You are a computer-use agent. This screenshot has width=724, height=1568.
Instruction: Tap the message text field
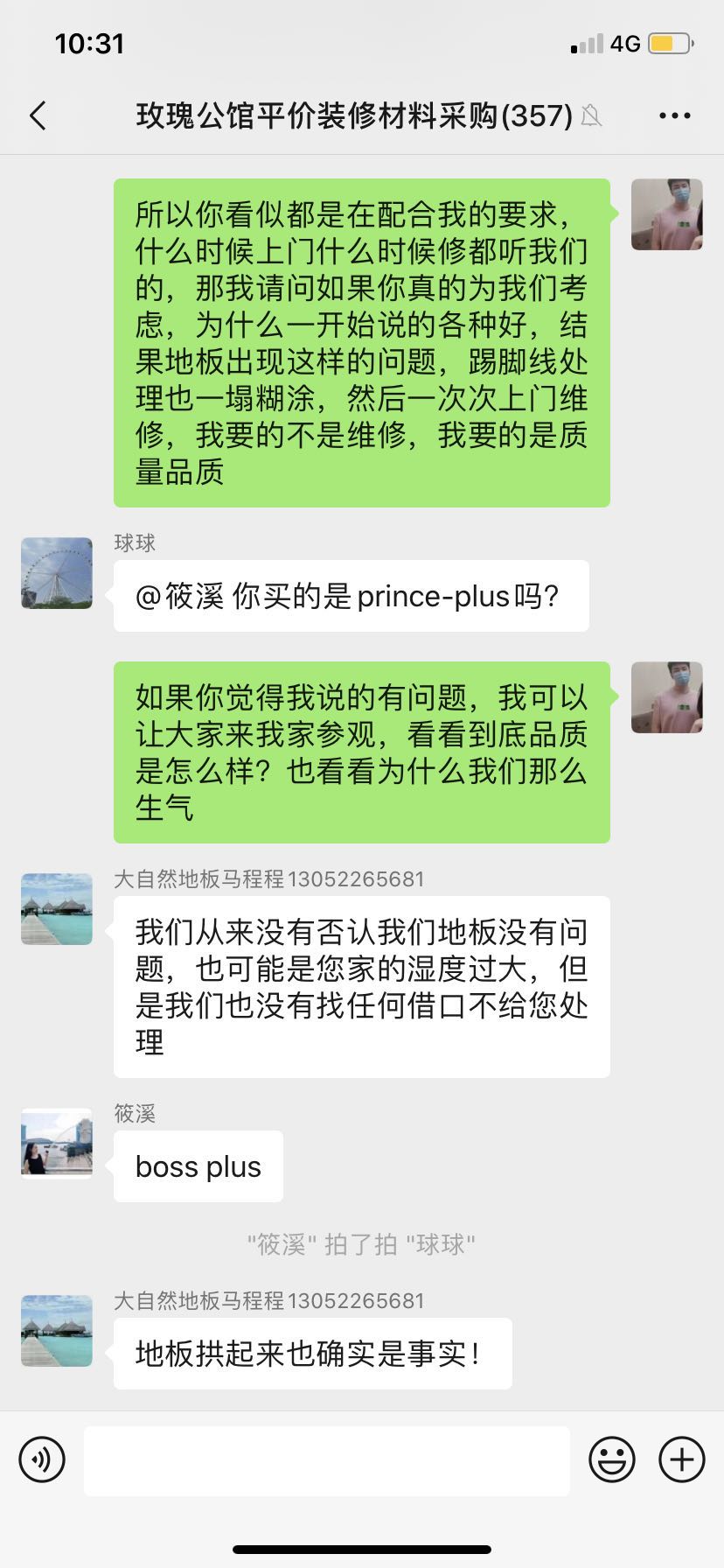(326, 1459)
